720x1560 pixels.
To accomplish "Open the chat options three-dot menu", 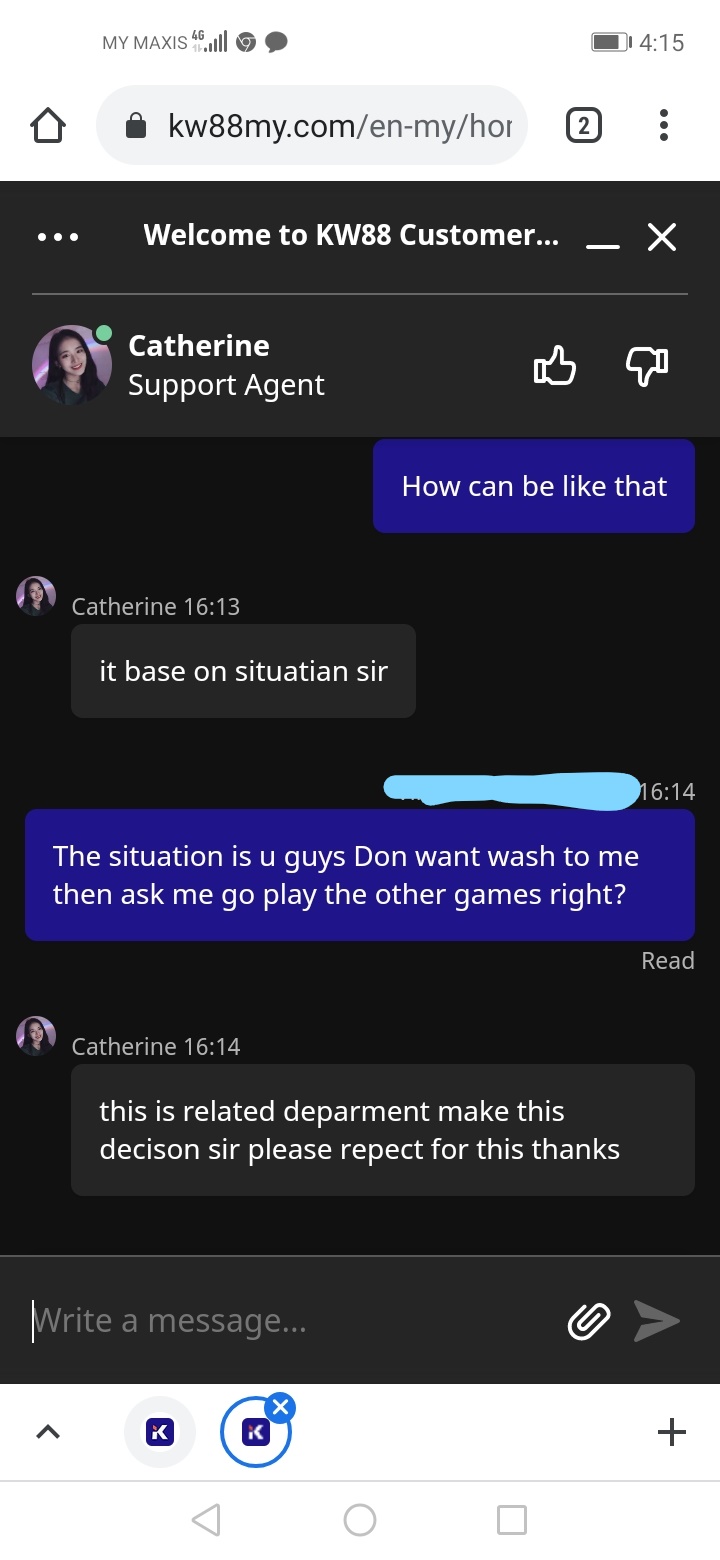I will tap(58, 238).
